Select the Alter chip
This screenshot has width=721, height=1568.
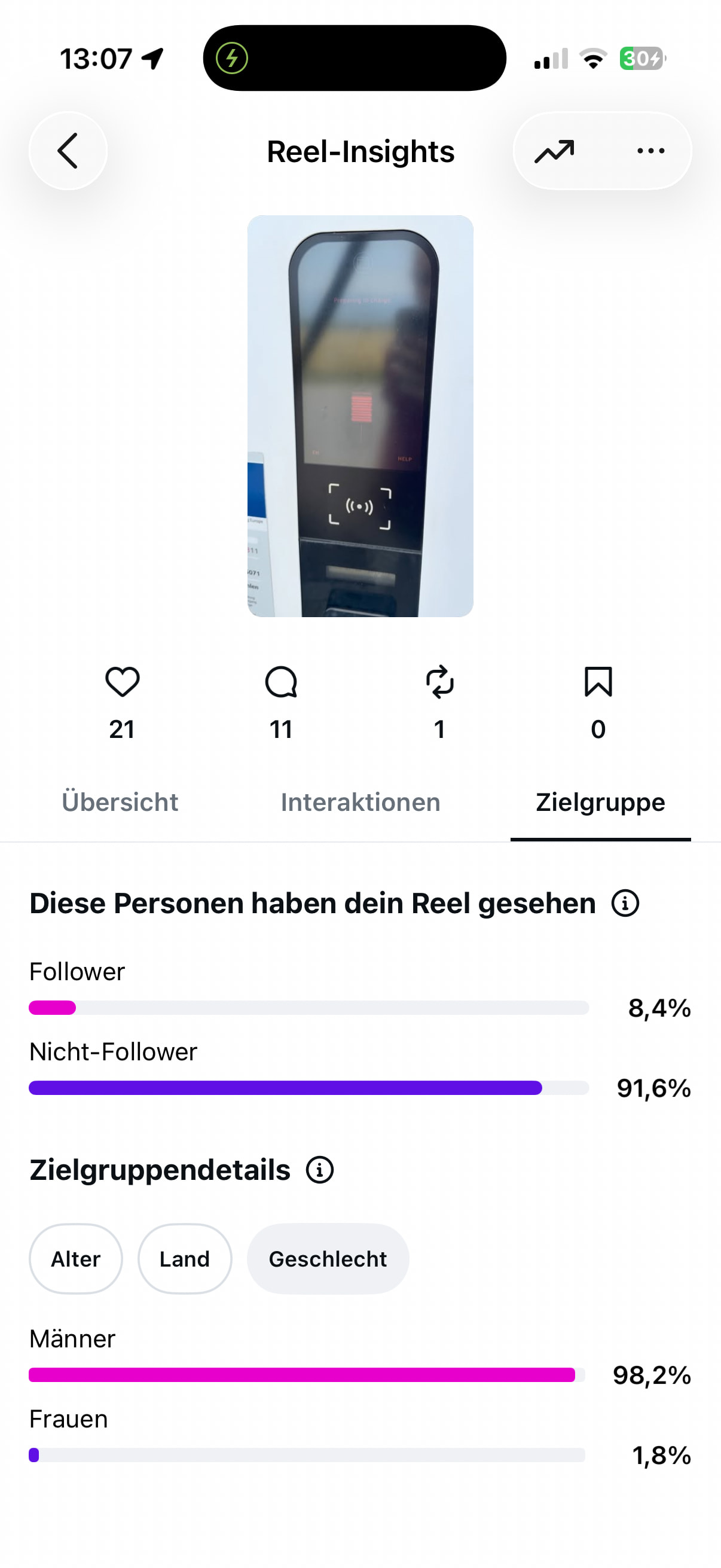coord(75,1258)
